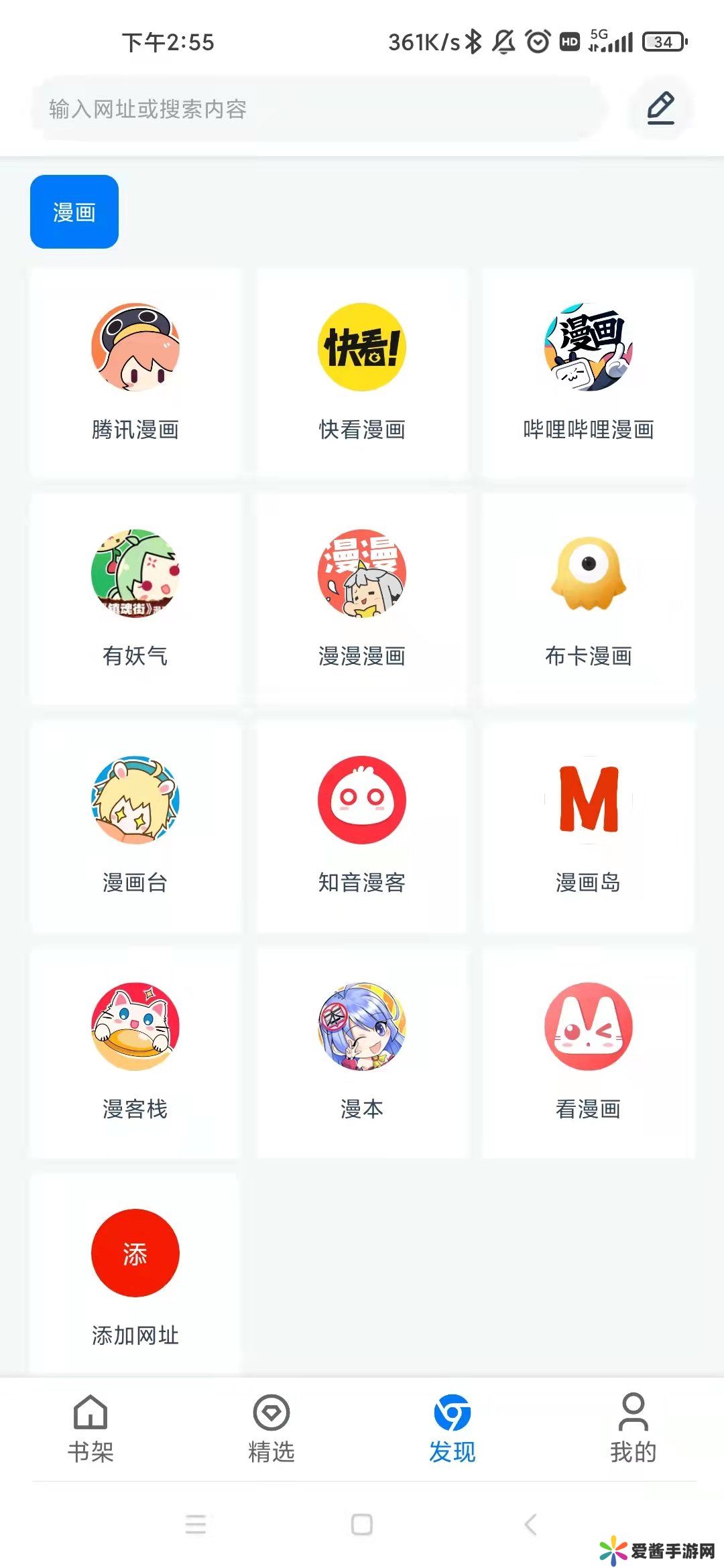Select the 漫画 category chip
This screenshot has width=724, height=1568.
[x=74, y=212]
